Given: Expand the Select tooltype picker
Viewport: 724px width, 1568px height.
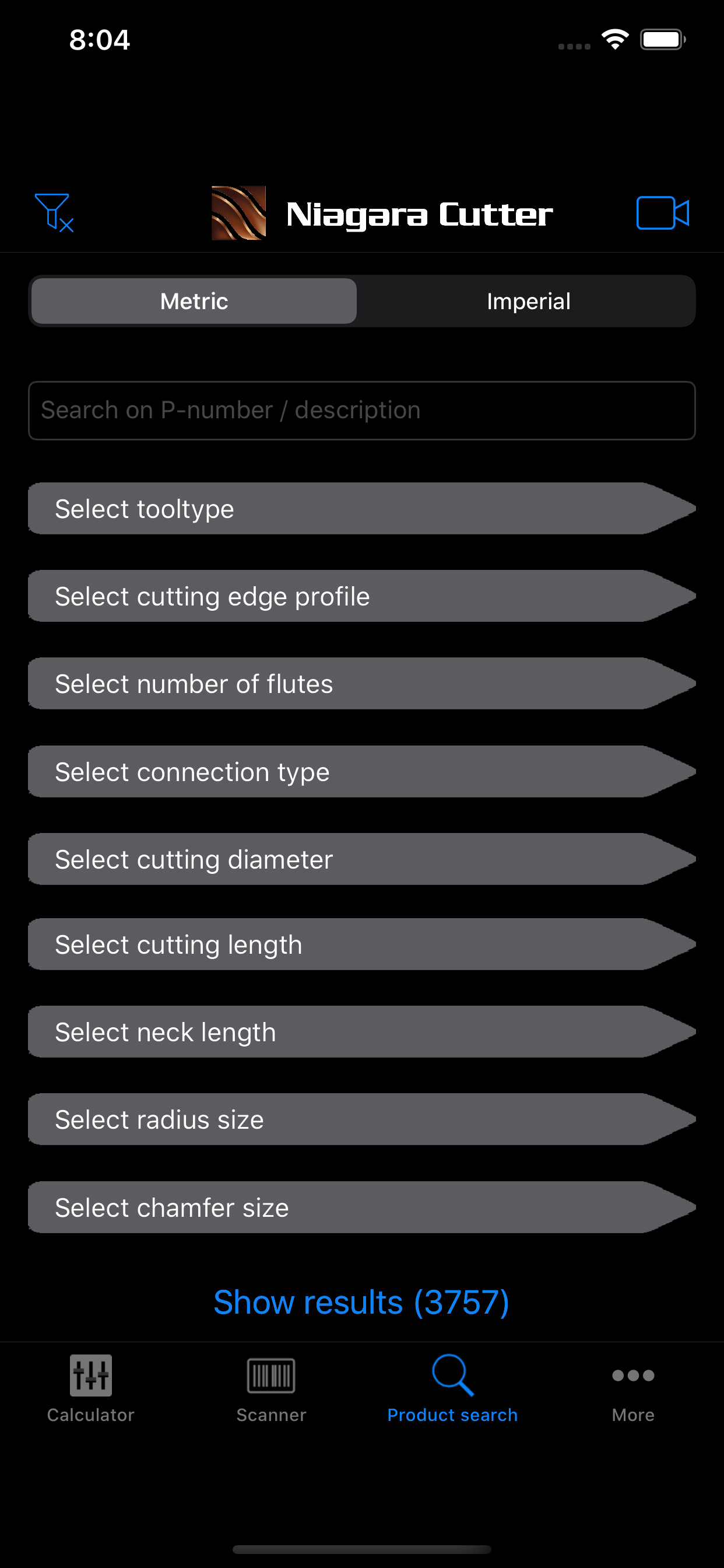Looking at the screenshot, I should [361, 508].
